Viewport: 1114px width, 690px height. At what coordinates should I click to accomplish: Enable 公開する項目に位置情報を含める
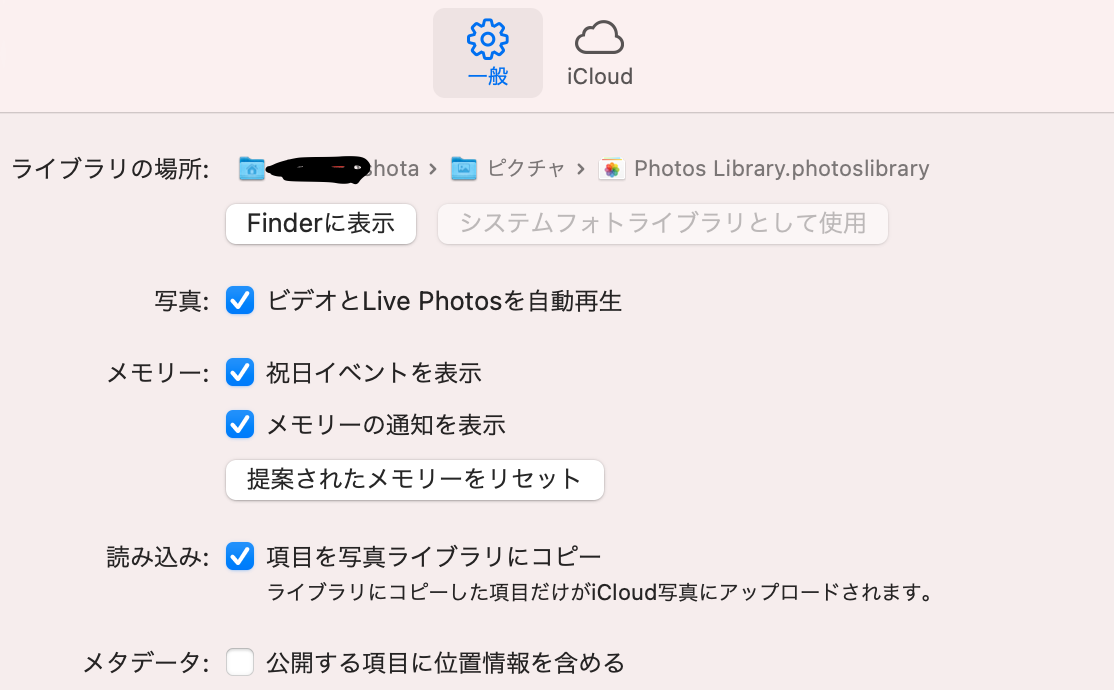(240, 662)
